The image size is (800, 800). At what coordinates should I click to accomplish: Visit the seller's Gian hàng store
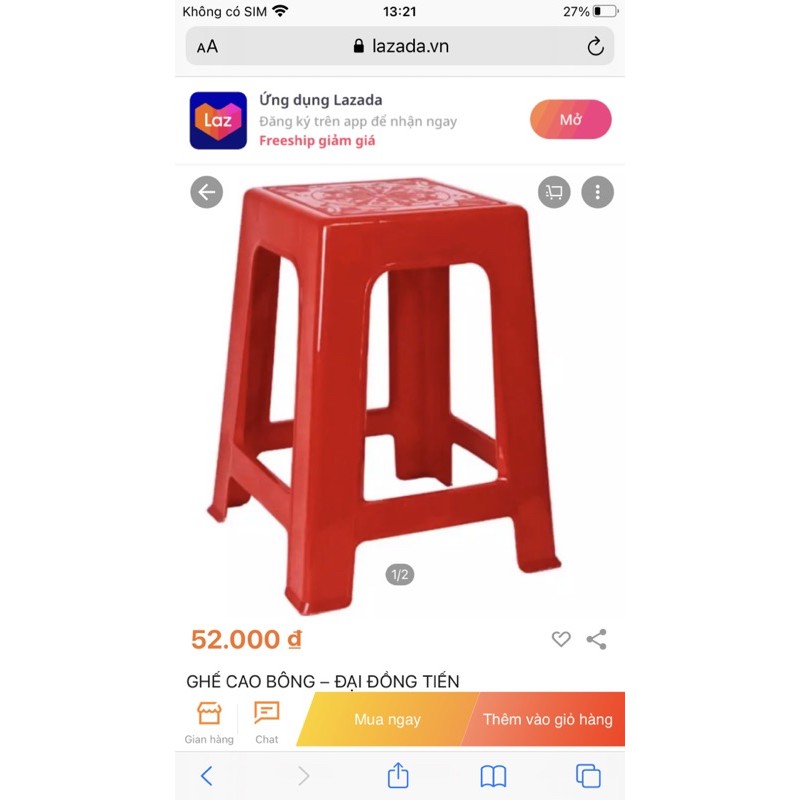click(209, 722)
